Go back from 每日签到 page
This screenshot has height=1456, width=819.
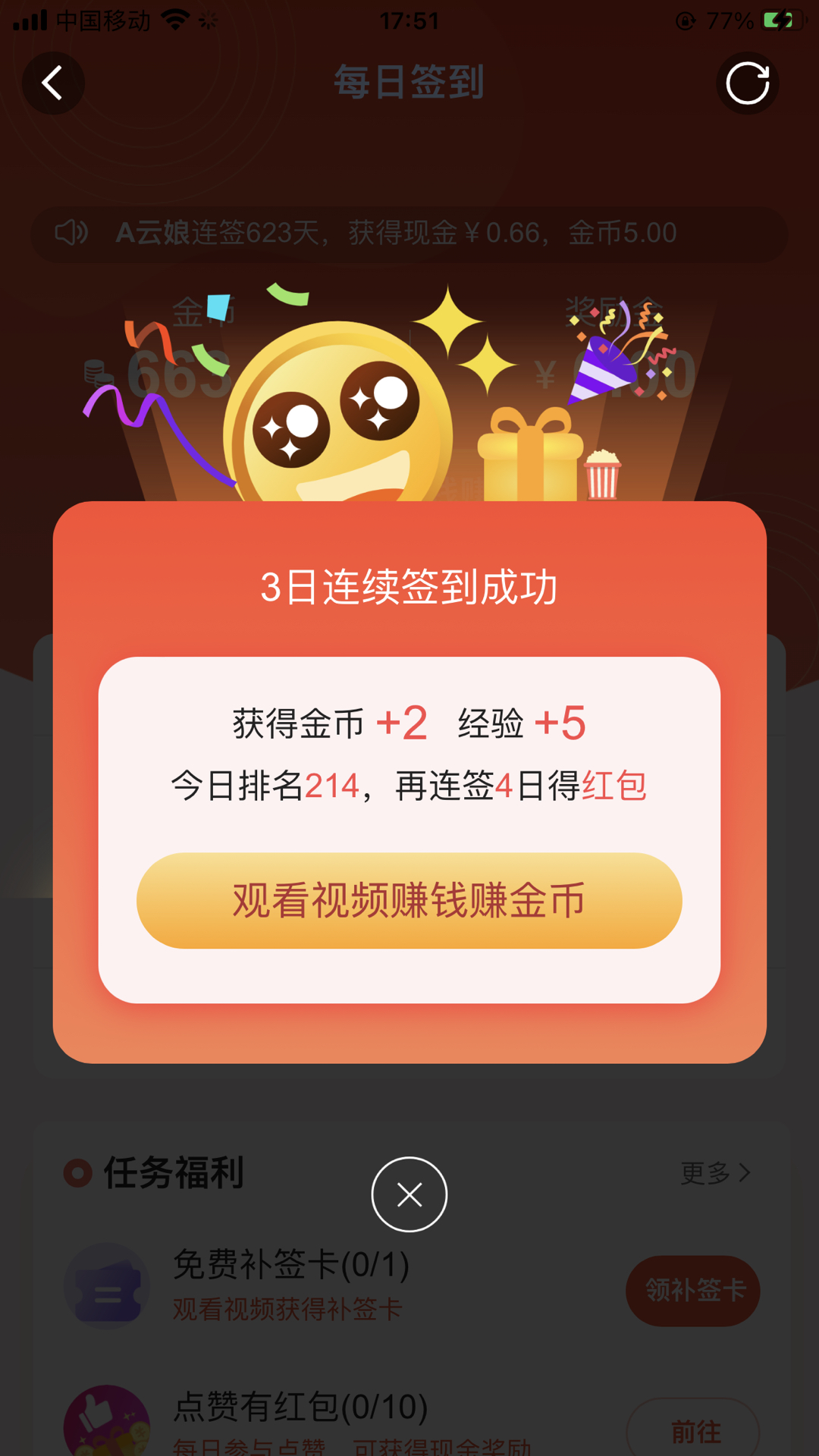pos(52,83)
